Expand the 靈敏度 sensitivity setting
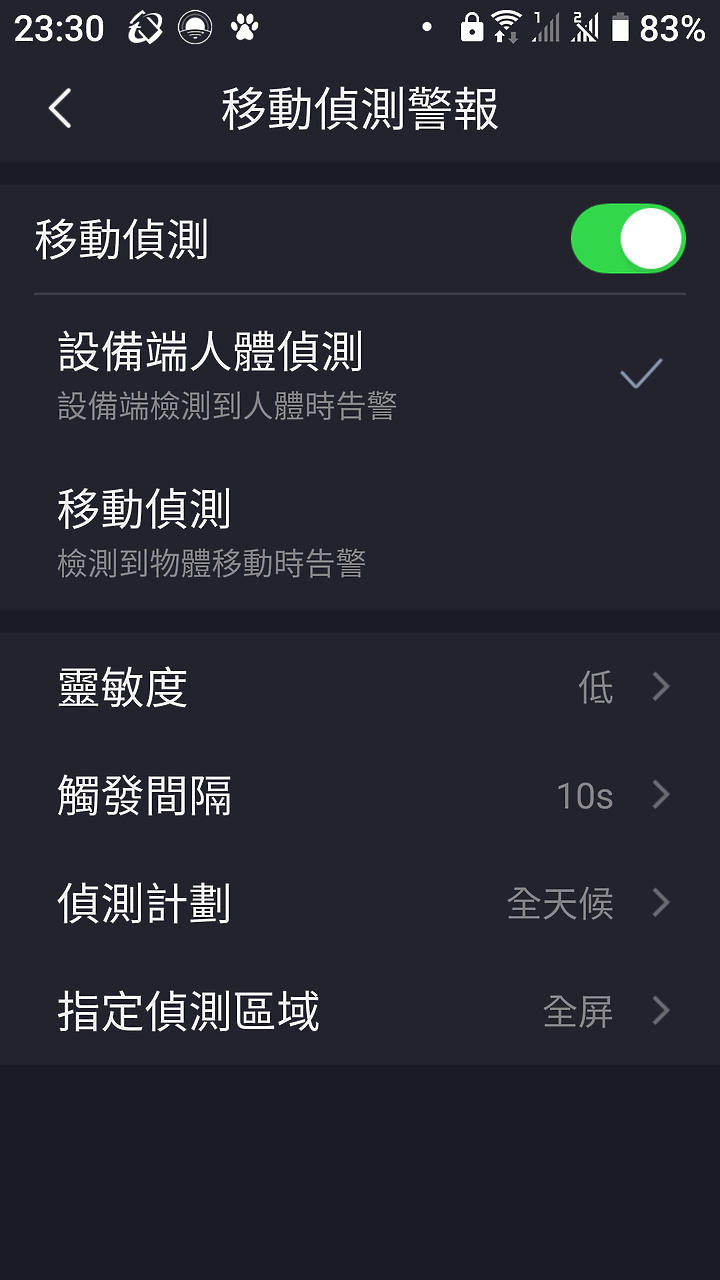Viewport: 720px width, 1280px height. [x=360, y=688]
